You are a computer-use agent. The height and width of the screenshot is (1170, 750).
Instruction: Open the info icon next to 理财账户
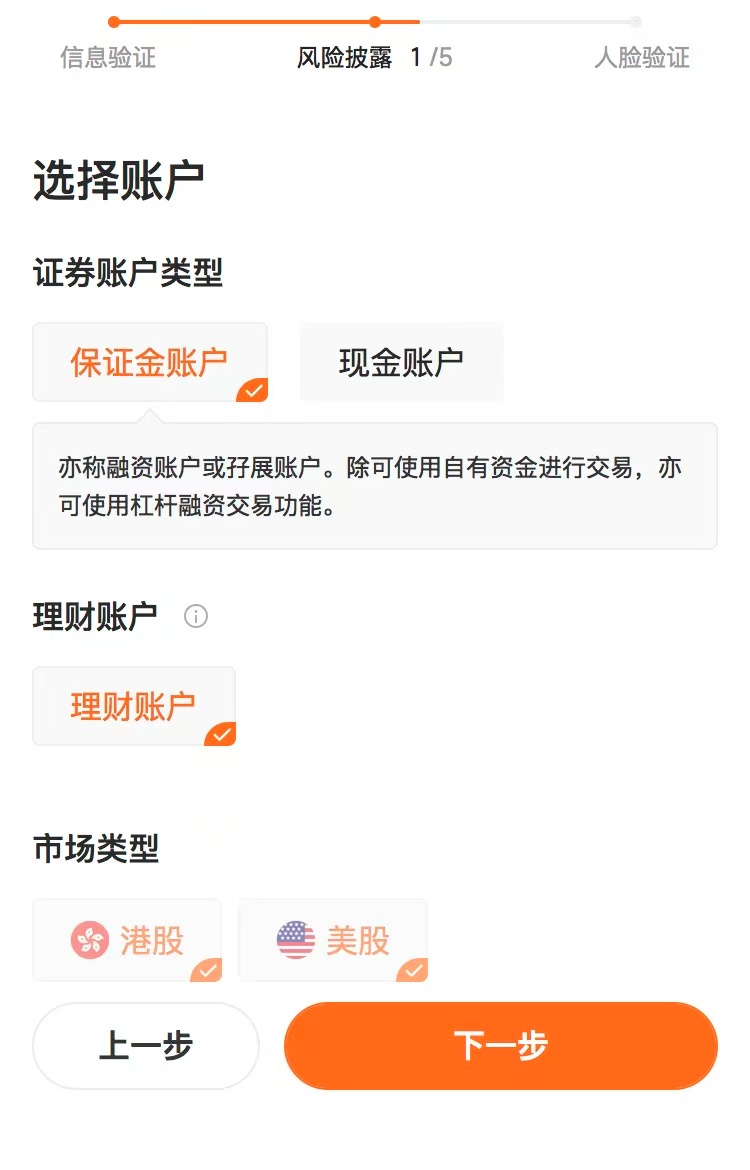[196, 616]
